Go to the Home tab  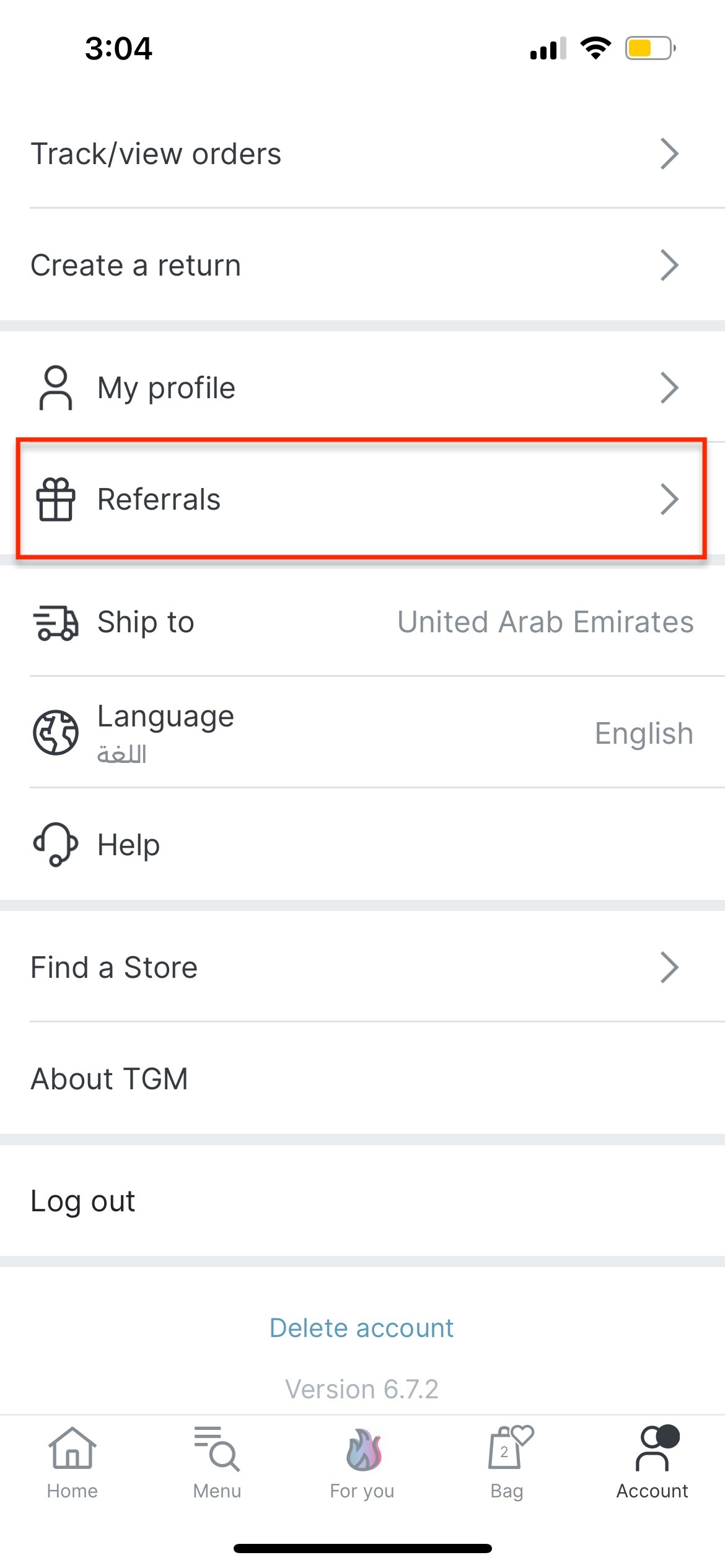coord(72,1463)
